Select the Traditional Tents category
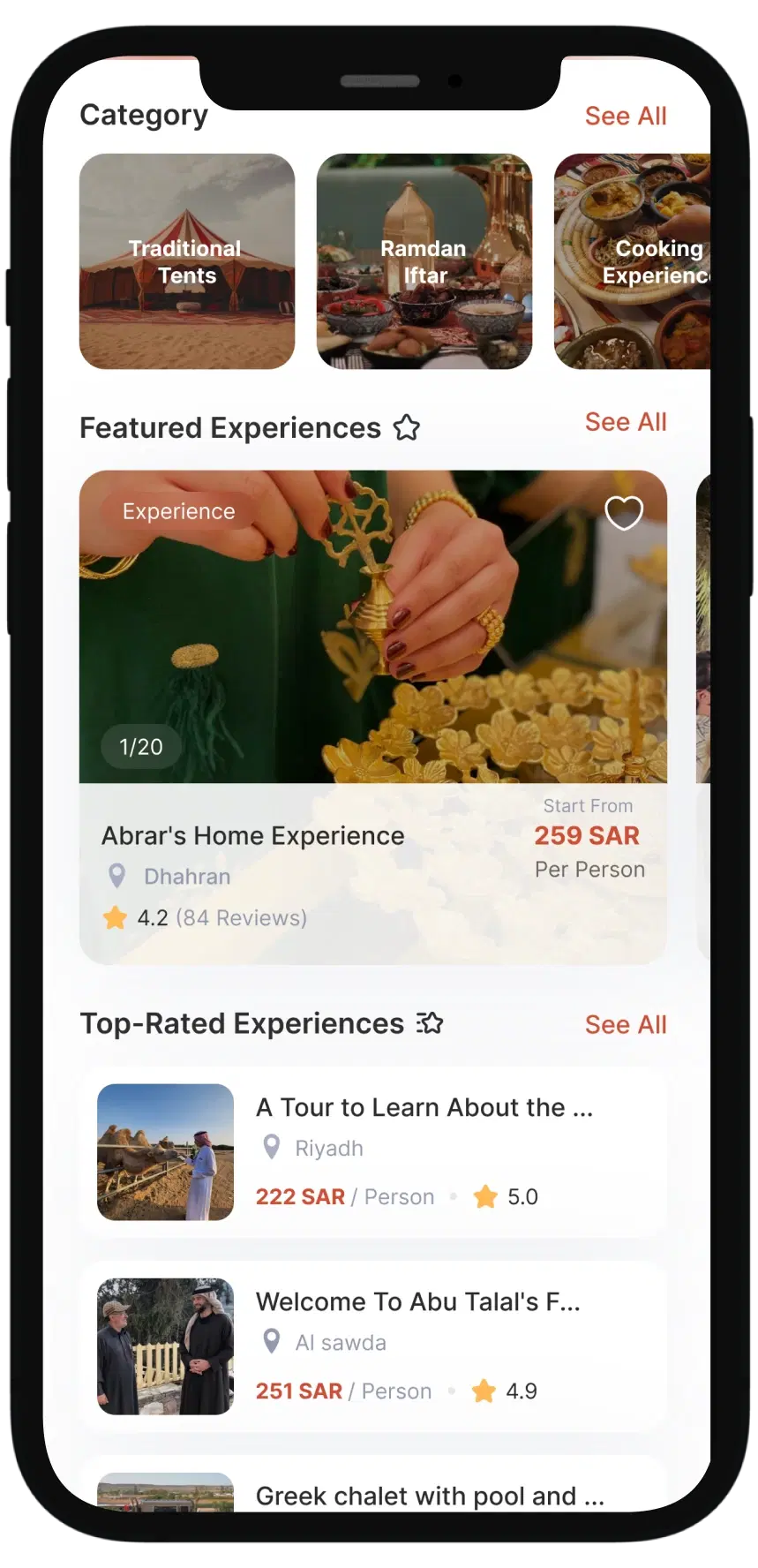 pos(187,261)
